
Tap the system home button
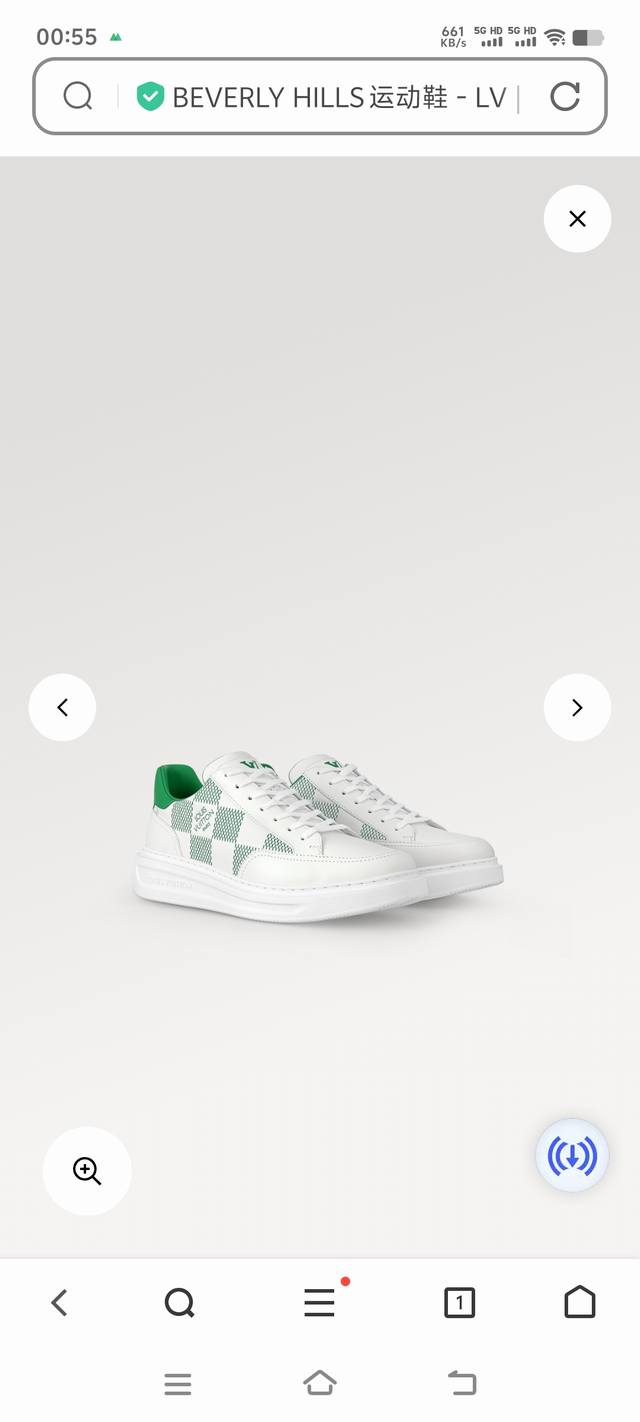[x=319, y=1384]
